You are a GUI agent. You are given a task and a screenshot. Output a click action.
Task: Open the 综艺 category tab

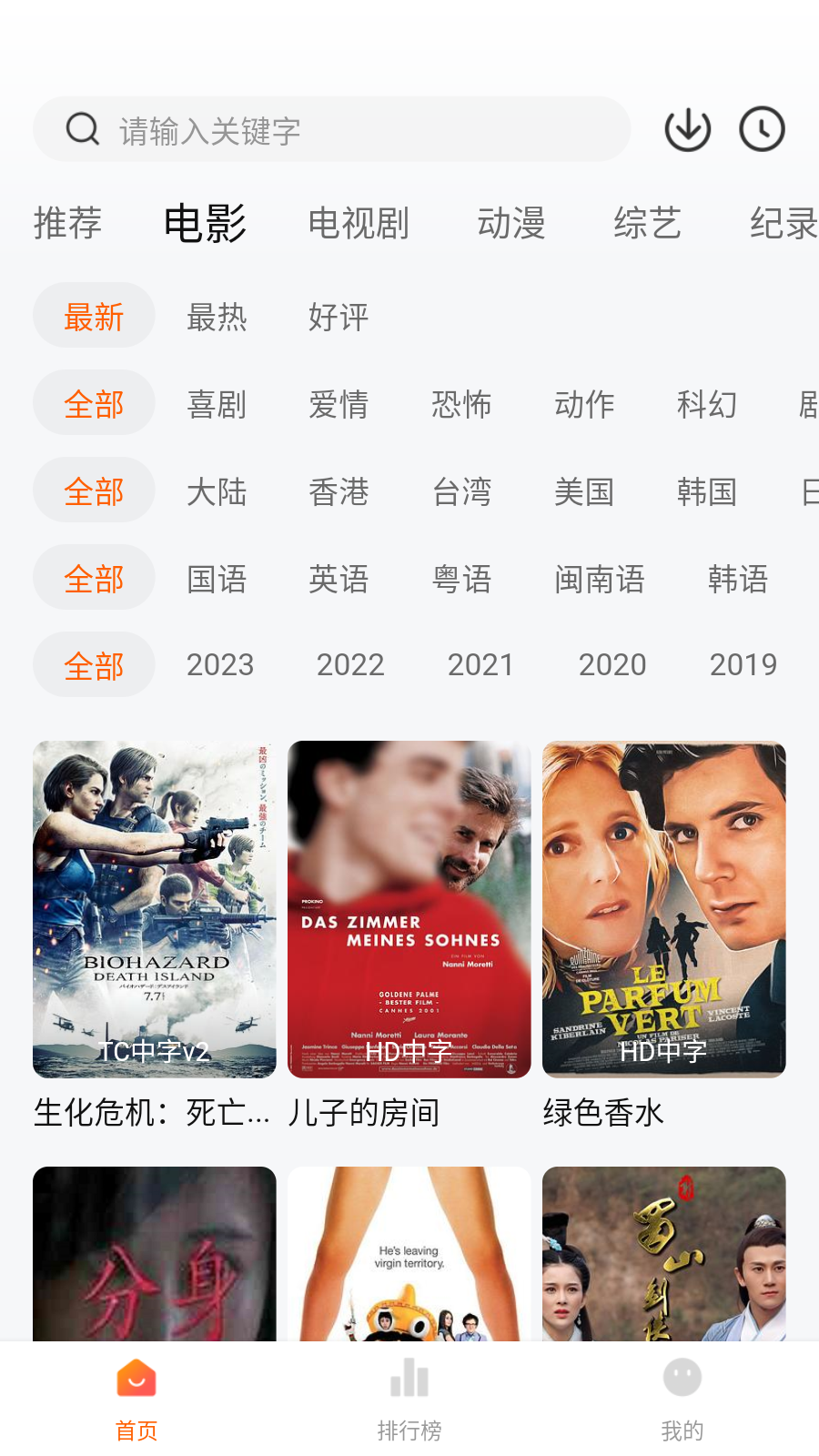647,223
